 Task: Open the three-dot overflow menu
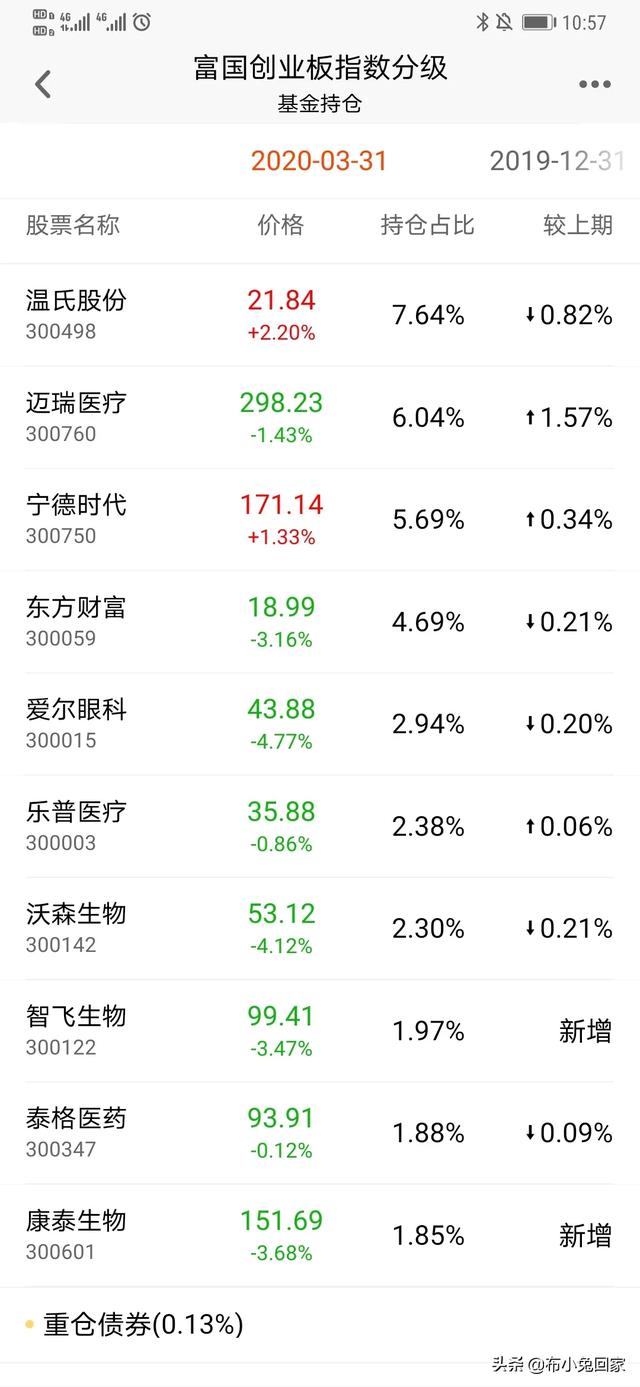click(x=594, y=84)
